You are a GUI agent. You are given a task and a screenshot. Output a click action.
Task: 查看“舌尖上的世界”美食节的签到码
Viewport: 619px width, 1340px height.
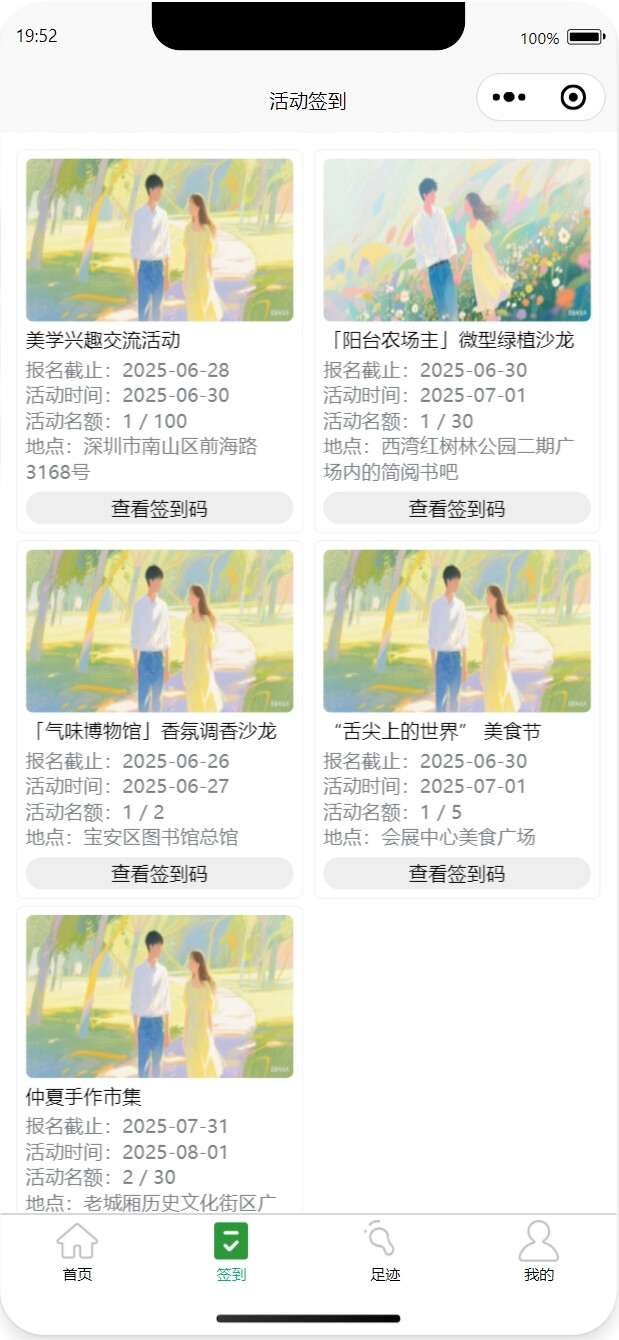click(x=457, y=873)
